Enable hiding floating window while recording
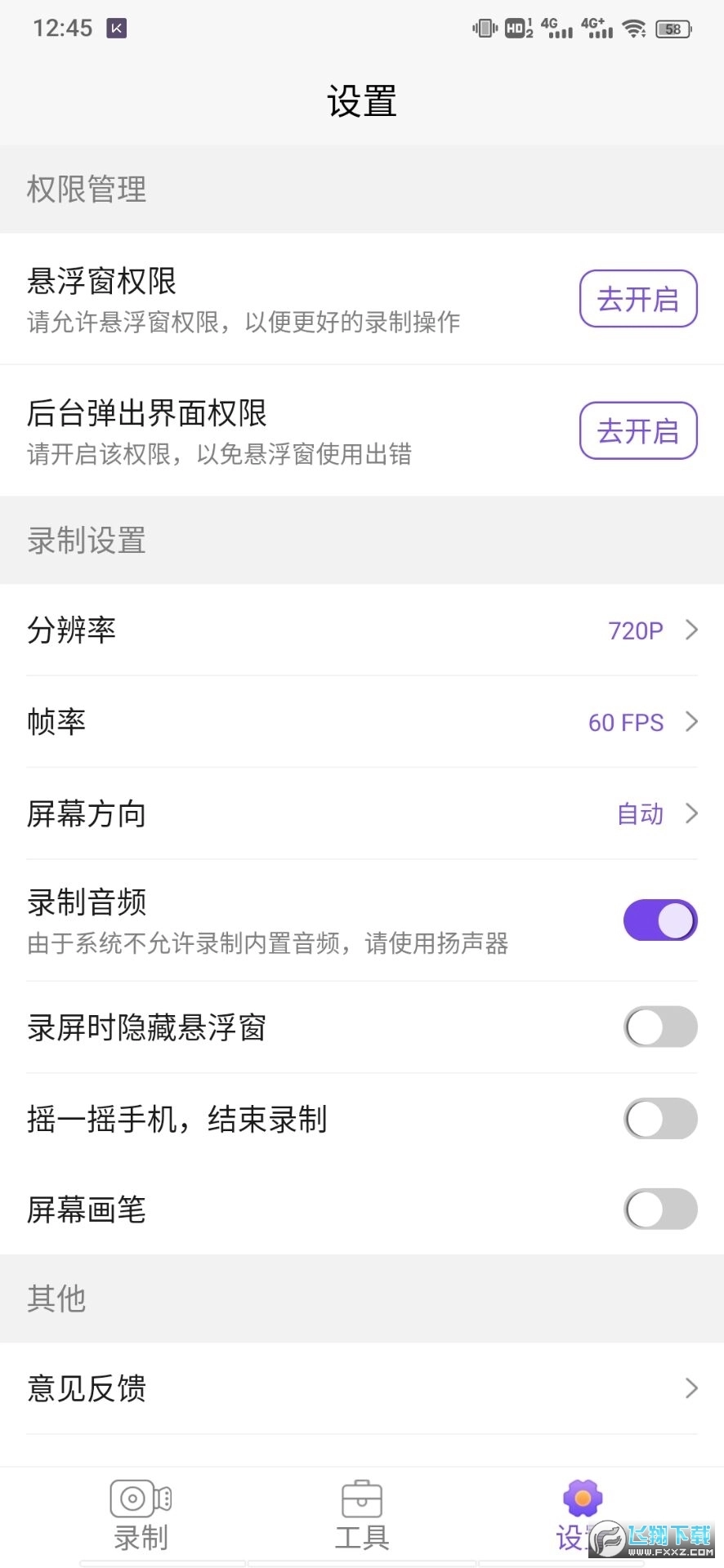 point(660,1027)
